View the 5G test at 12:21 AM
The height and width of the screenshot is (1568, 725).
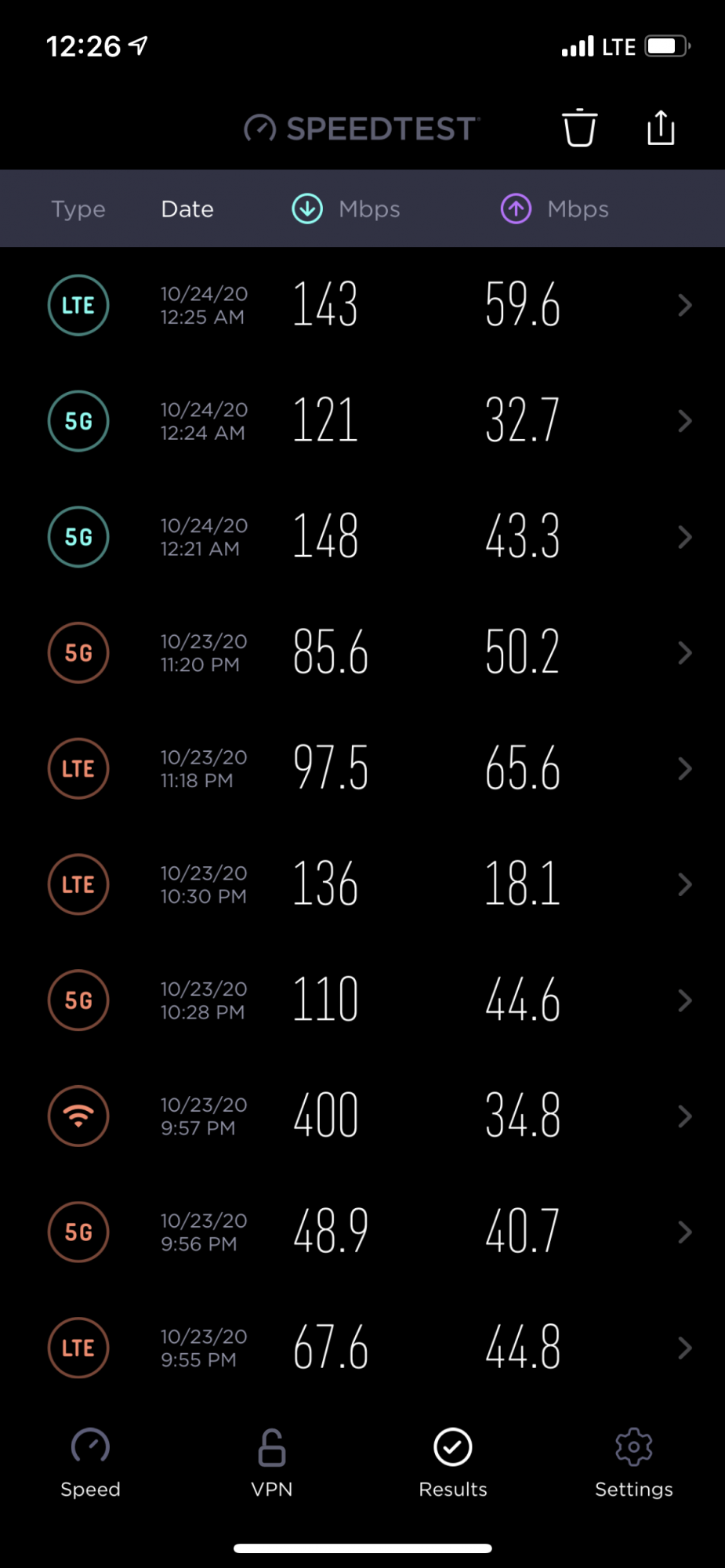click(362, 537)
